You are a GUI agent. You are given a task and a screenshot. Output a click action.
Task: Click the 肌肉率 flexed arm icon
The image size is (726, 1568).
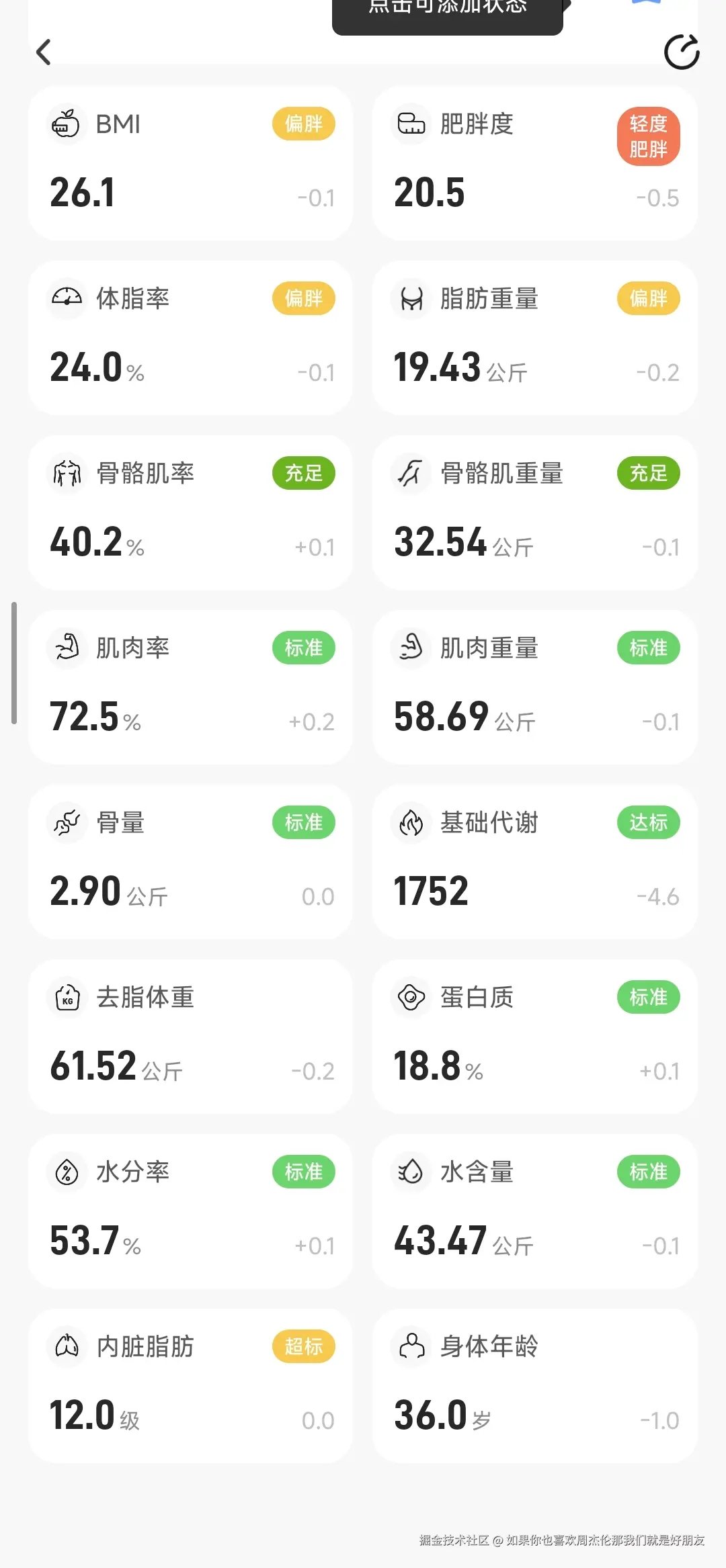[67, 648]
